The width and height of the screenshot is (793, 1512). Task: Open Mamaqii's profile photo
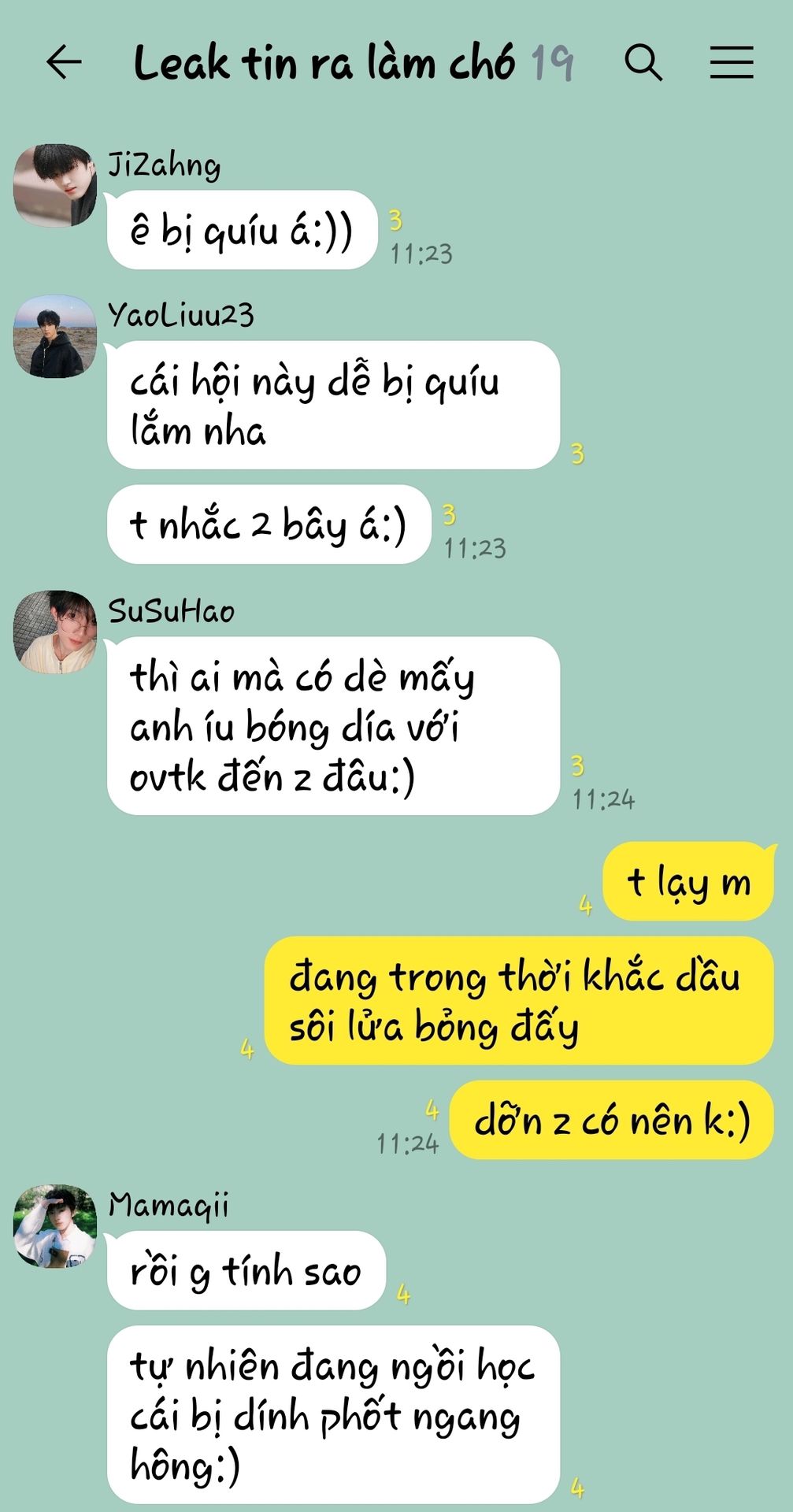click(x=55, y=1226)
